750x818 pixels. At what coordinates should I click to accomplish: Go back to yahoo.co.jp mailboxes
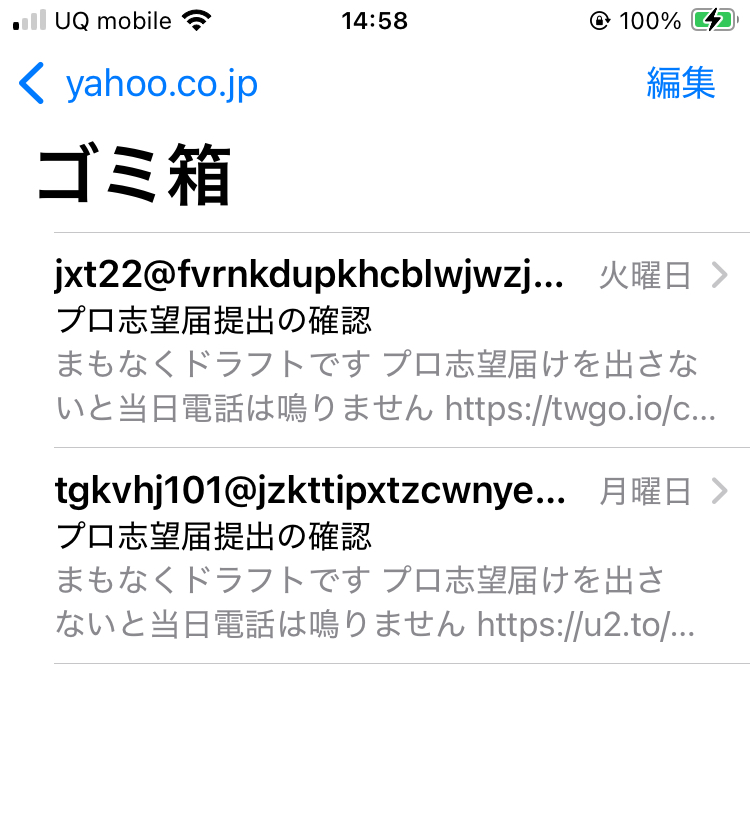(138, 84)
